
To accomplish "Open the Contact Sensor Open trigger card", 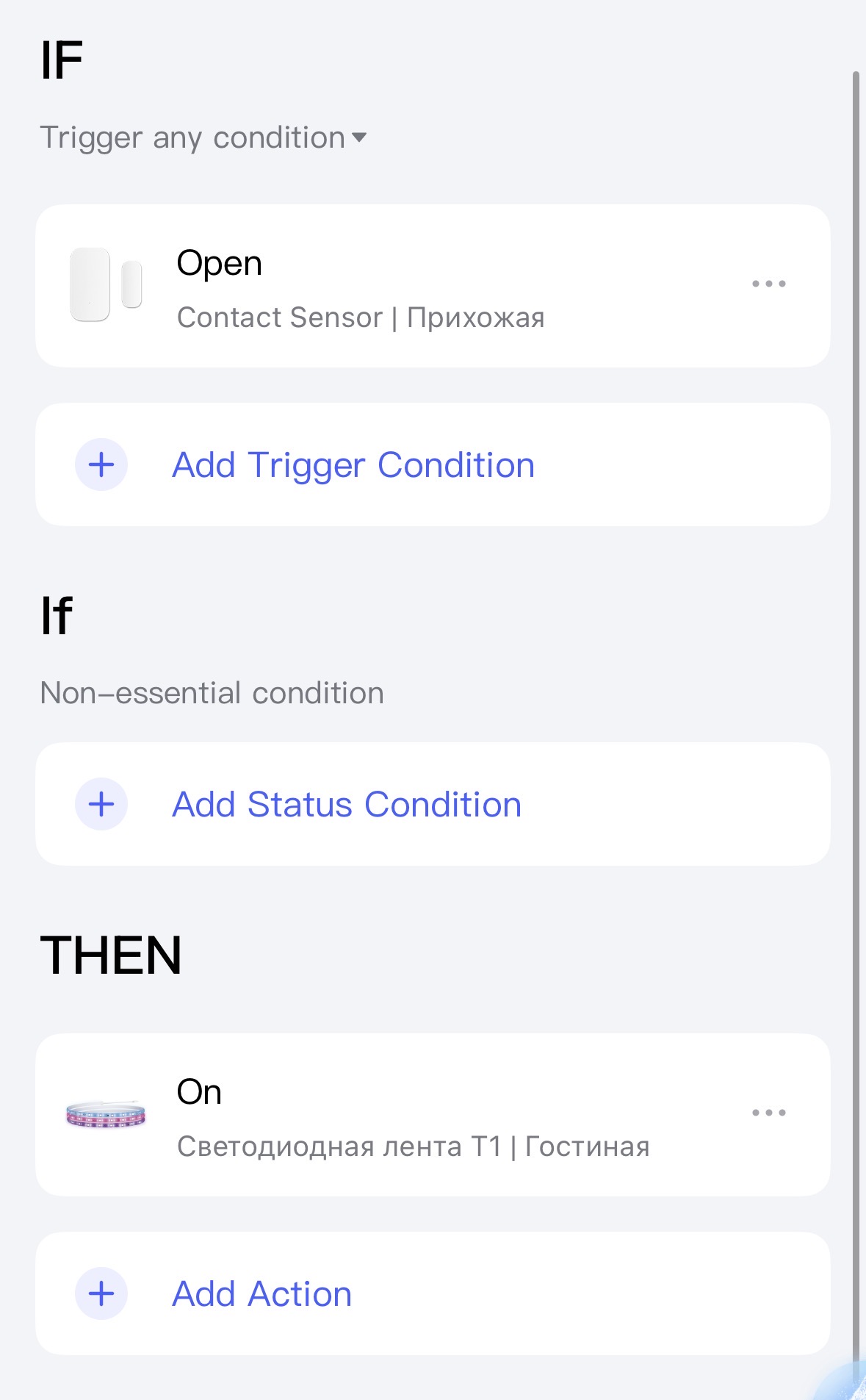I will (360, 287).
